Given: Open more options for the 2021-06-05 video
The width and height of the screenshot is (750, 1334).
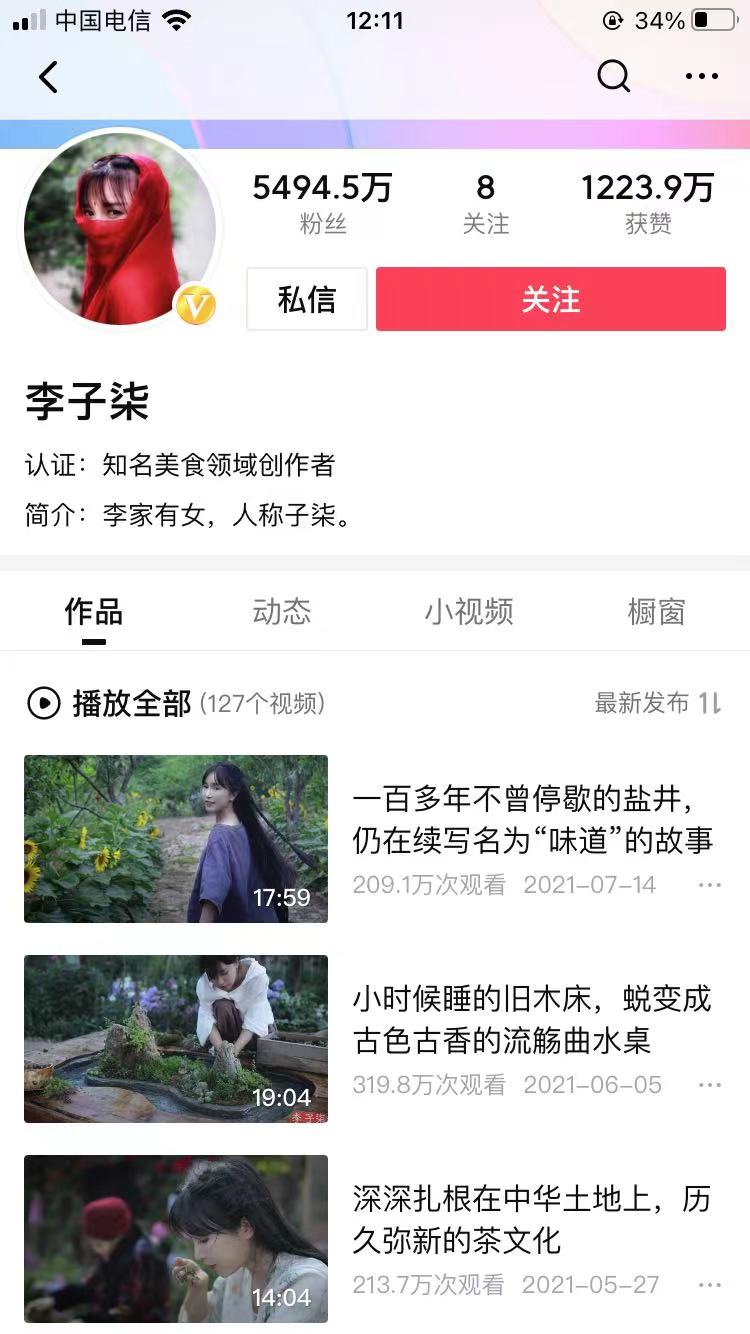Looking at the screenshot, I should coord(710,1085).
